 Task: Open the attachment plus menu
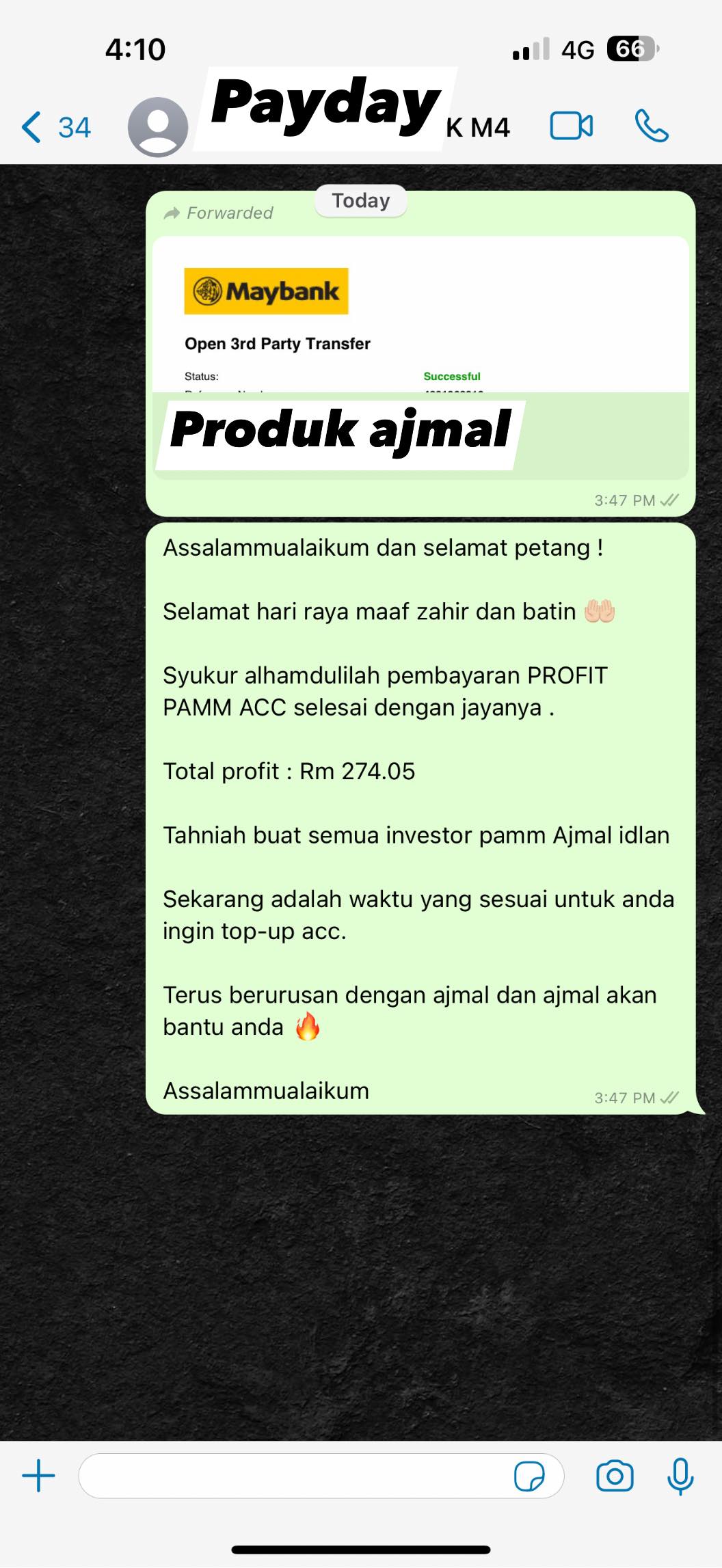point(38,1476)
